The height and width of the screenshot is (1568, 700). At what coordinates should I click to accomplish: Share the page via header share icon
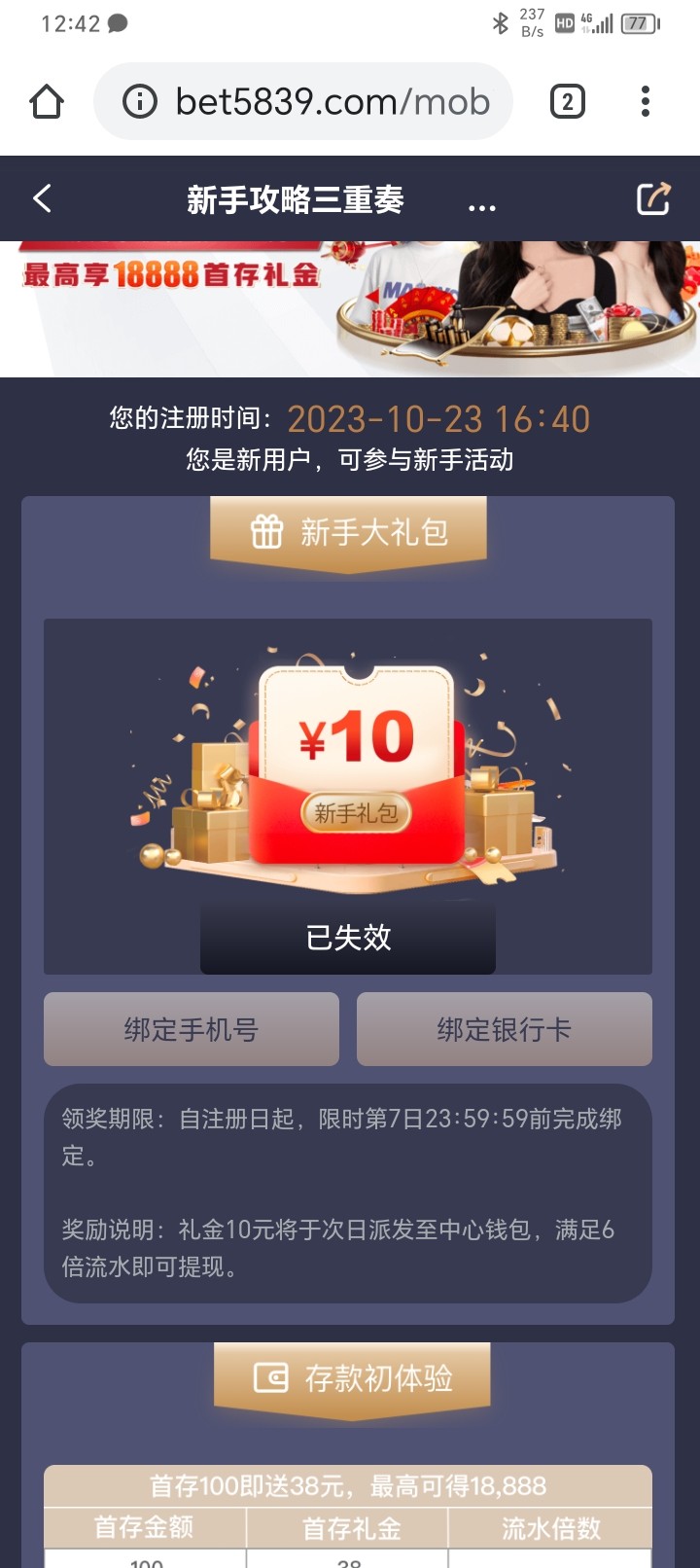[653, 198]
